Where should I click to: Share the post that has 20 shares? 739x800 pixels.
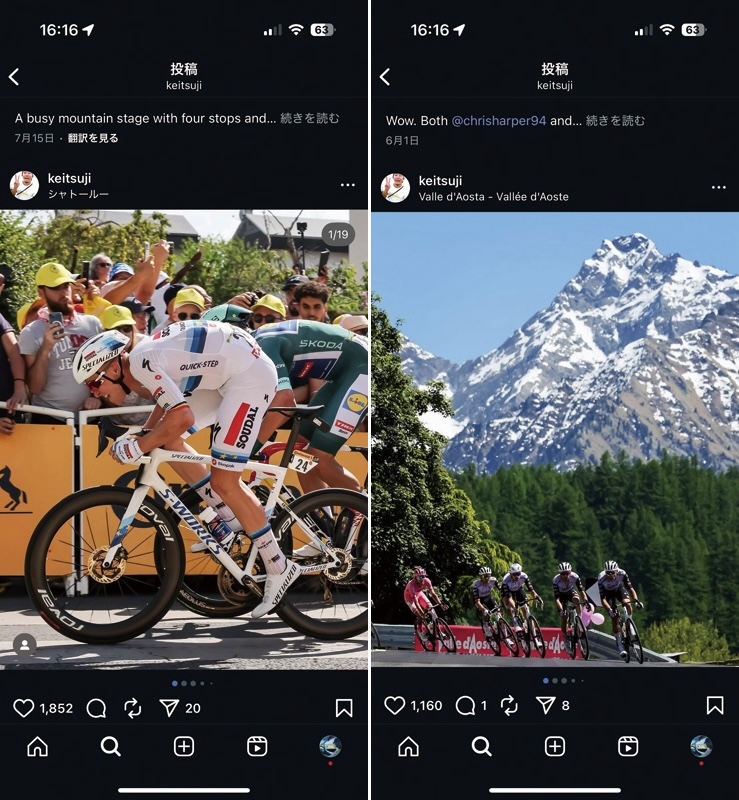(x=169, y=708)
